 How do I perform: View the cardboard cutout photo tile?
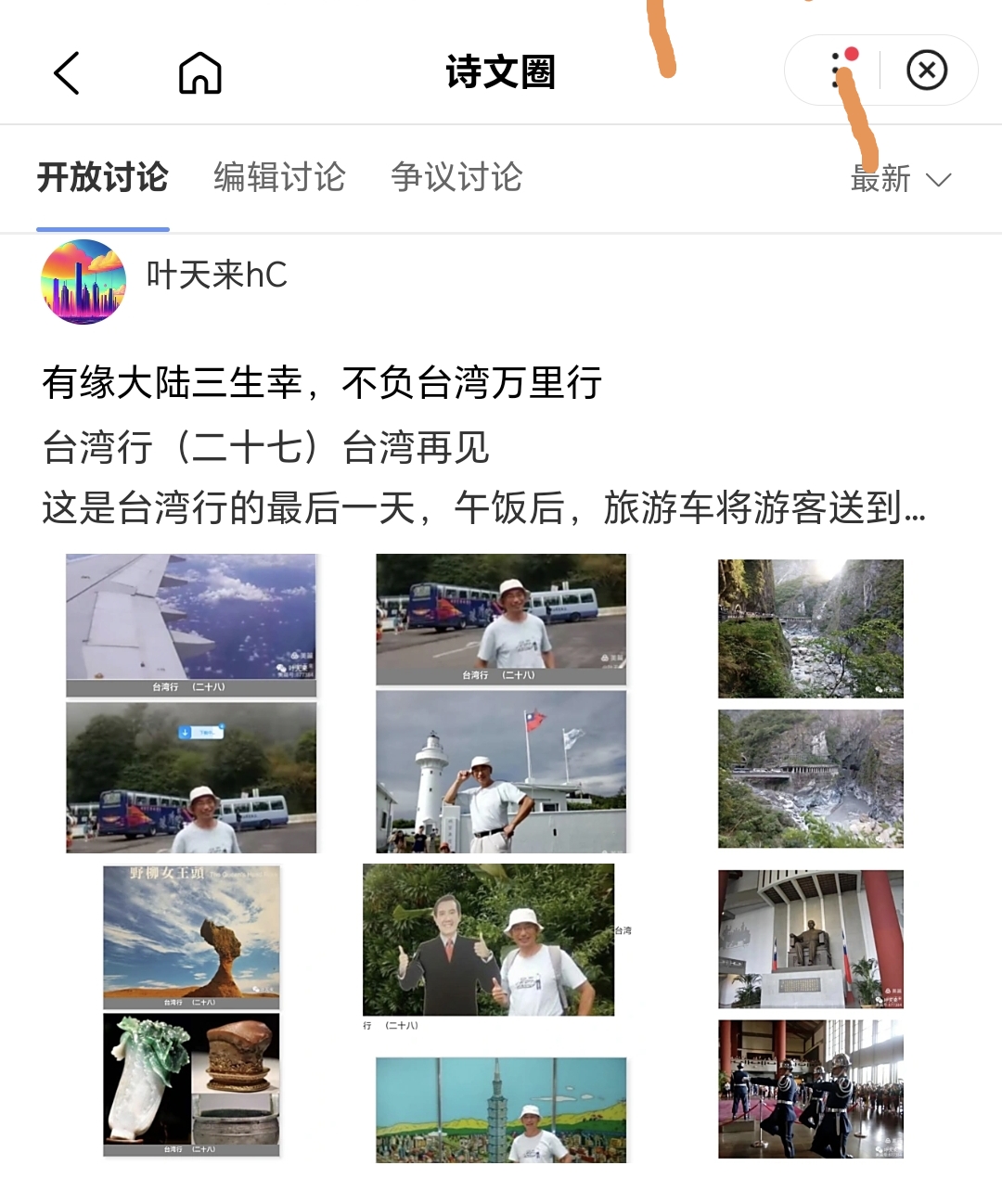click(489, 940)
